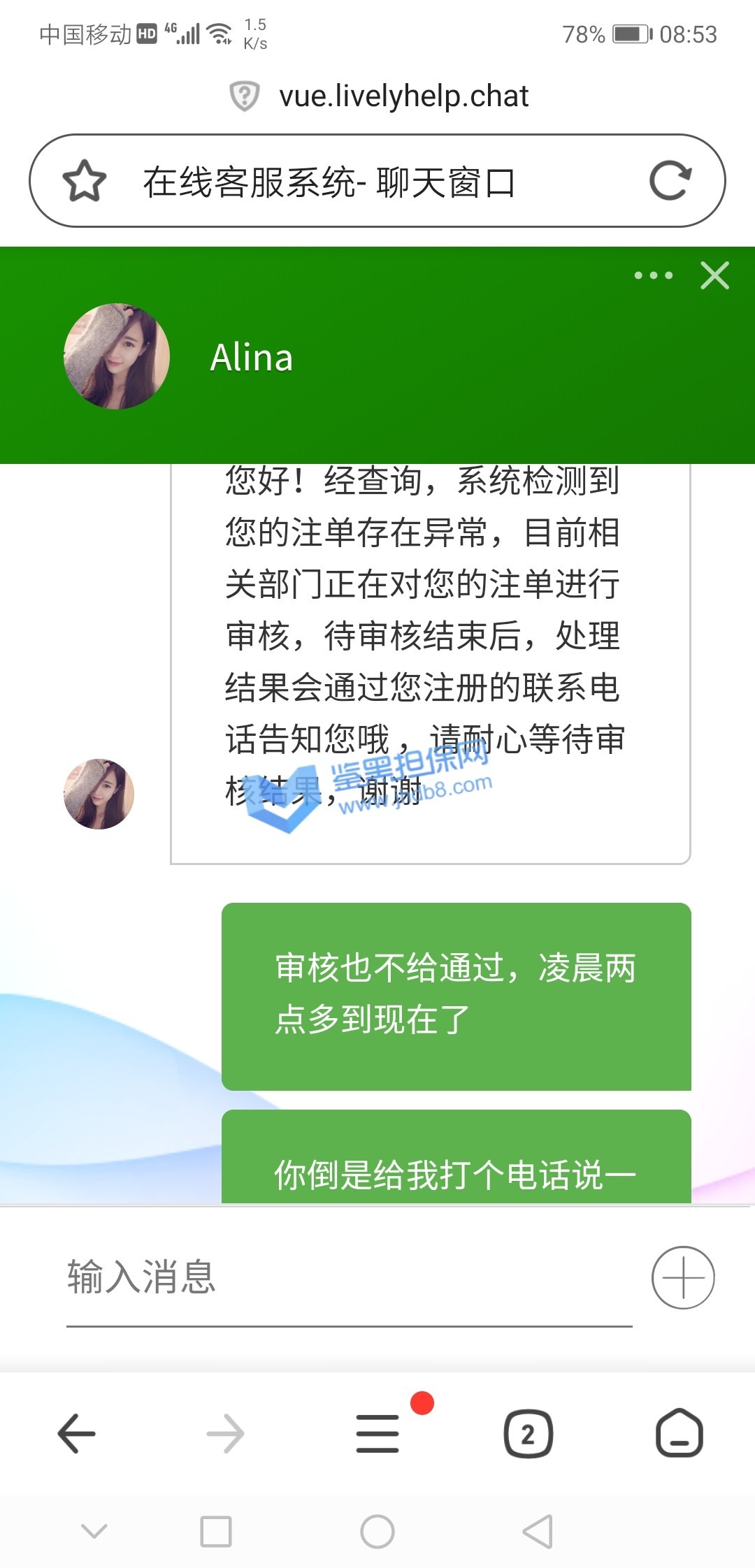This screenshot has width=755, height=1568.
Task: View the two open browser tabs
Action: point(528,1434)
